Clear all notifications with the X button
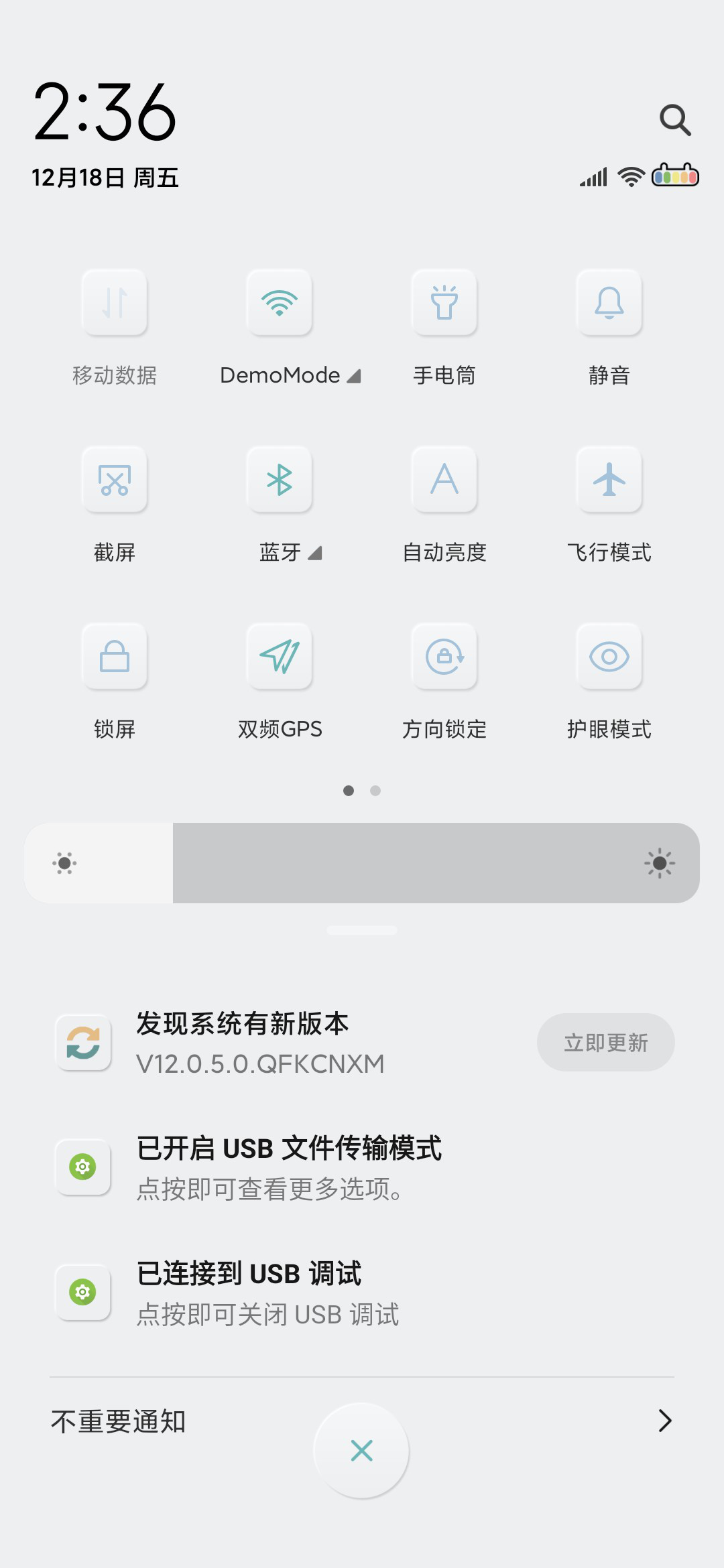 [x=361, y=1450]
